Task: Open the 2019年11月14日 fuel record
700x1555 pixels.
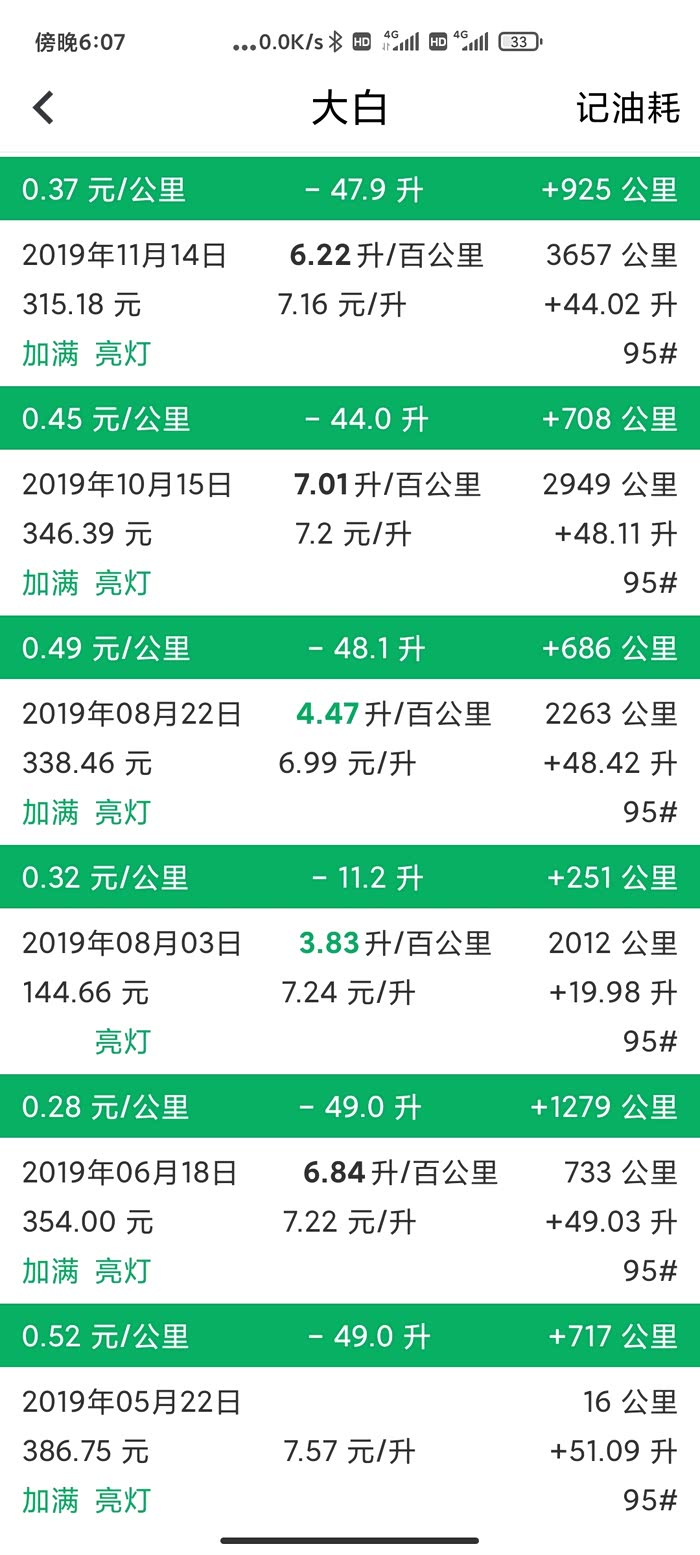Action: 350,303
